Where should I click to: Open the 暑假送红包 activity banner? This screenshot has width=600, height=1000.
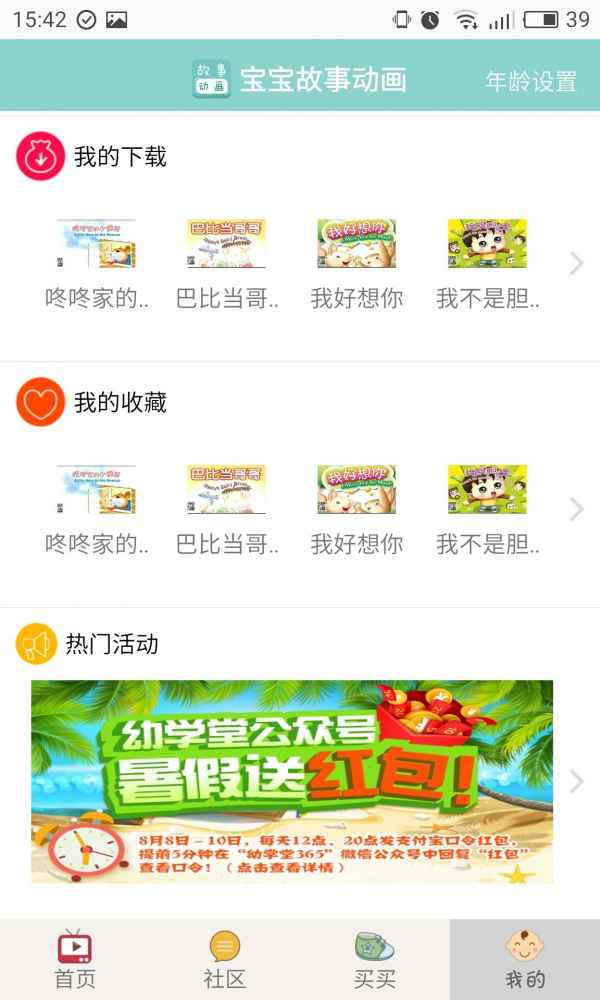click(291, 781)
